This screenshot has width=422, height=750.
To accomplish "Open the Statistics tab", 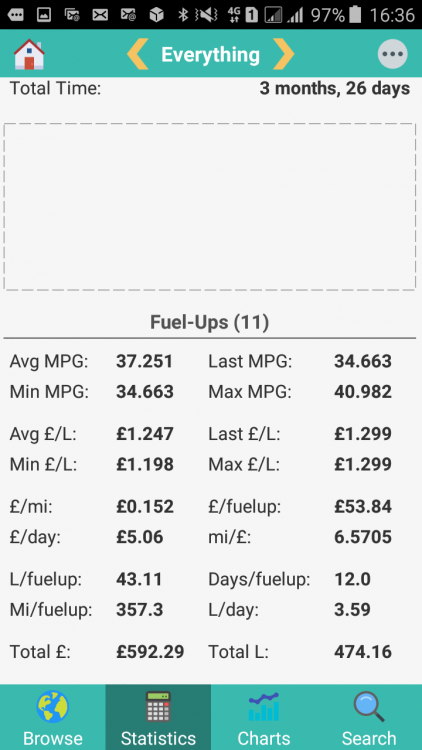I will point(158,717).
